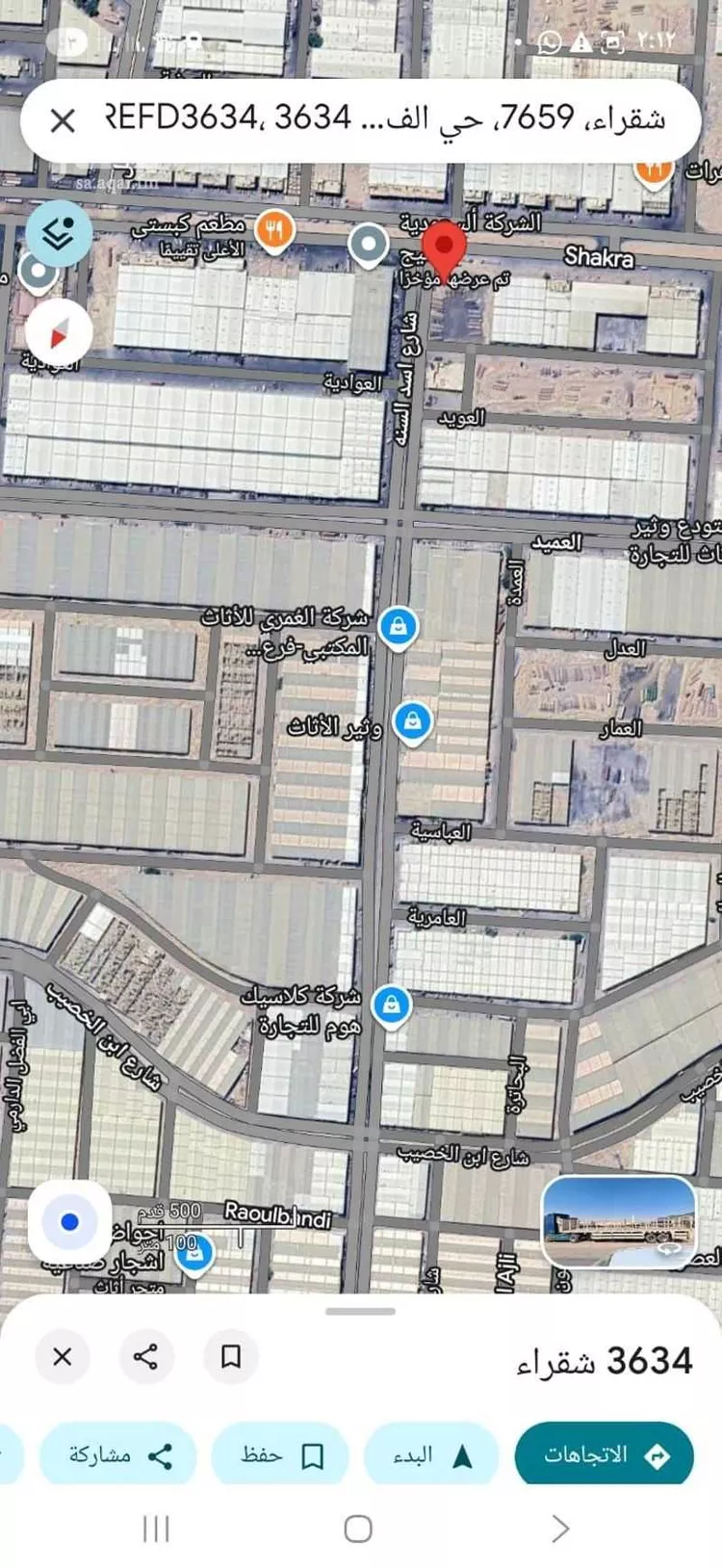Screen dimensions: 722x1568
Task: Tap the red pin at تم عرضه مؤخرًا
Action: pos(445,246)
